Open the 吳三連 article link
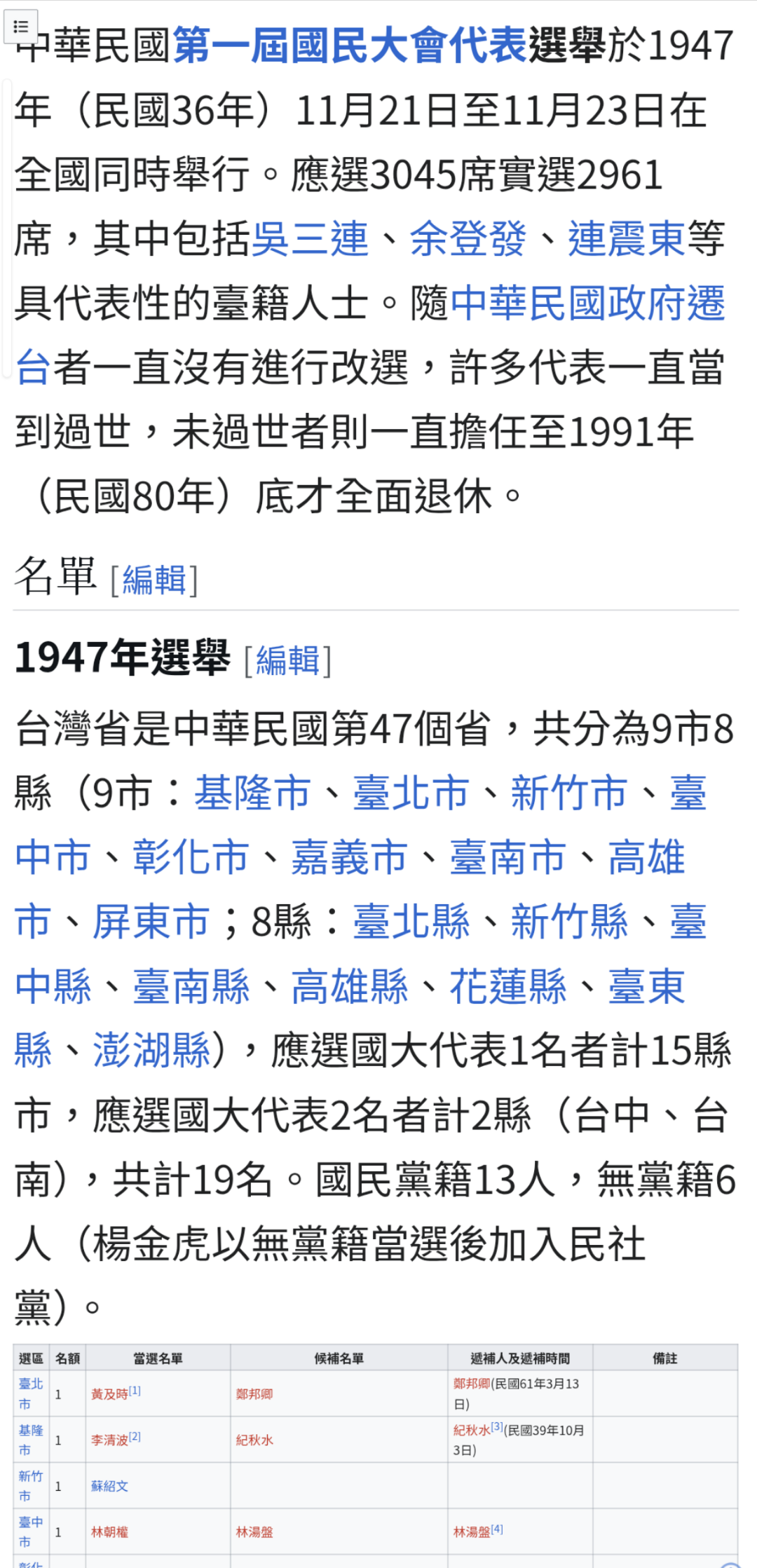Image resolution: width=757 pixels, height=1568 pixels. pyautogui.click(x=310, y=239)
